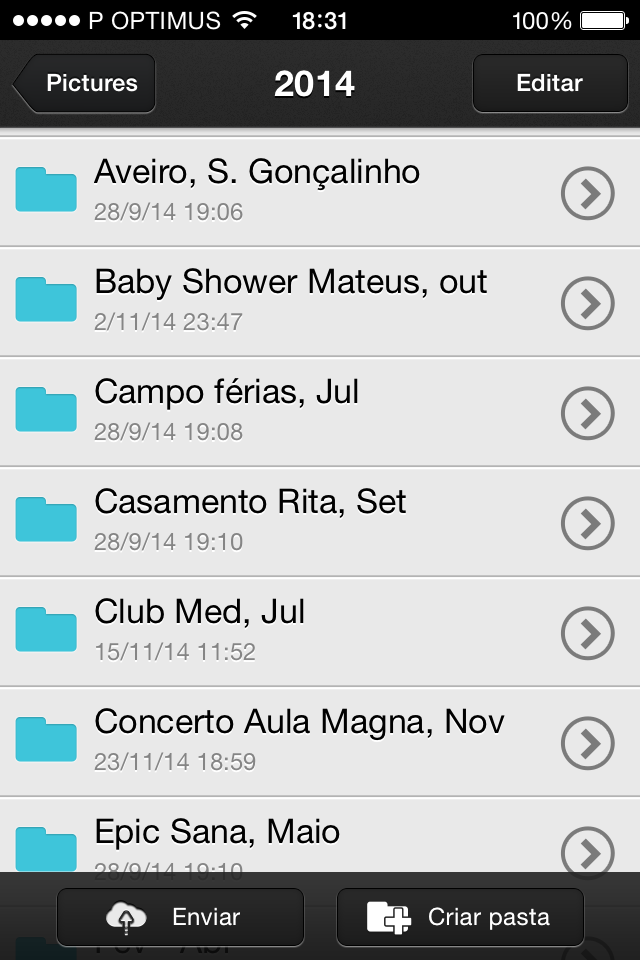The image size is (640, 960).
Task: Select the detail arrow for Casamento Rita
Action: click(588, 523)
